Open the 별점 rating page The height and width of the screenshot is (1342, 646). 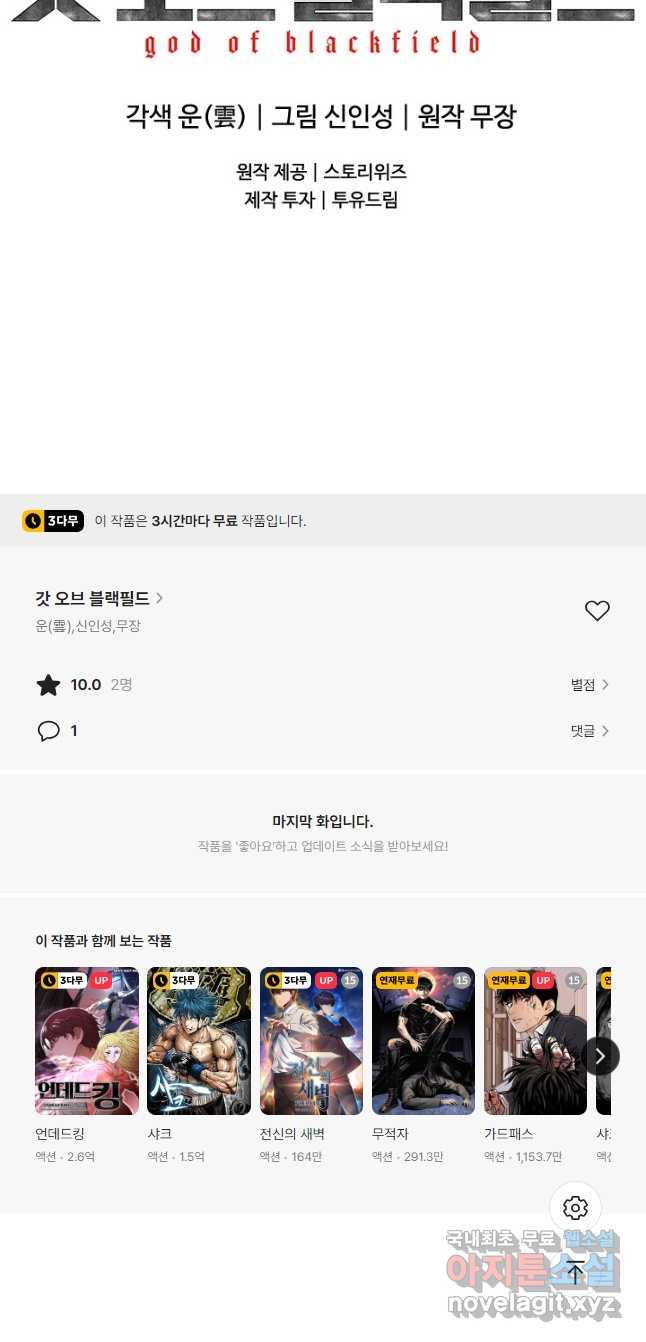[589, 685]
